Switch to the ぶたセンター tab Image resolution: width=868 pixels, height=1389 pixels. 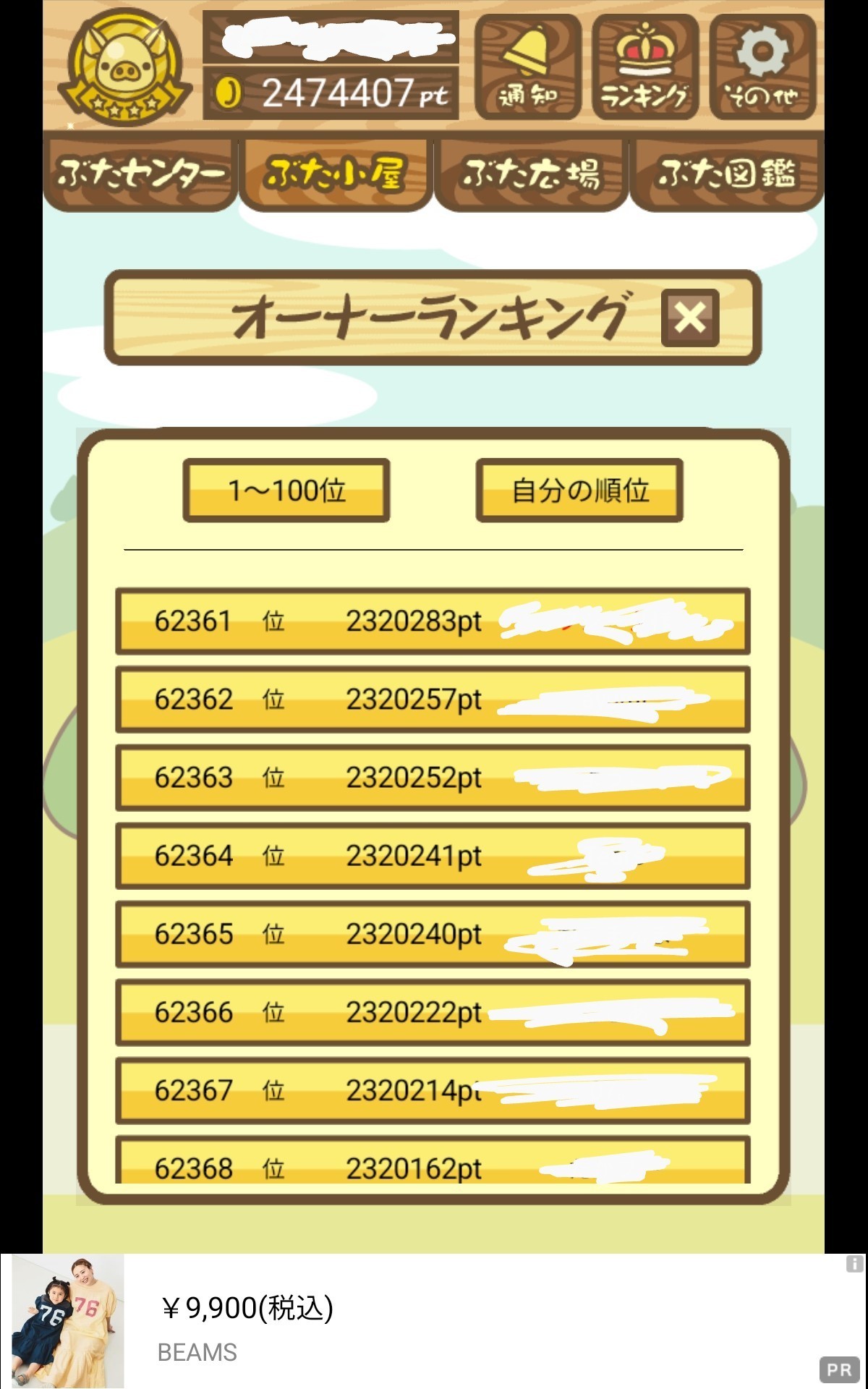[x=140, y=174]
